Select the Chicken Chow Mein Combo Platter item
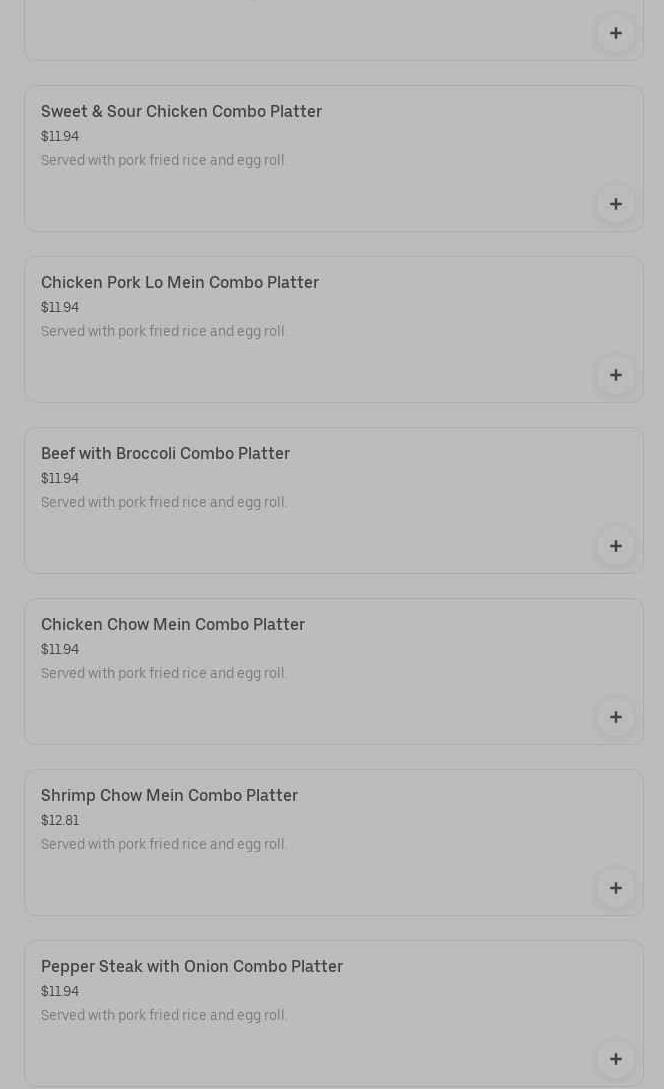The height and width of the screenshot is (1089, 664). tap(173, 625)
